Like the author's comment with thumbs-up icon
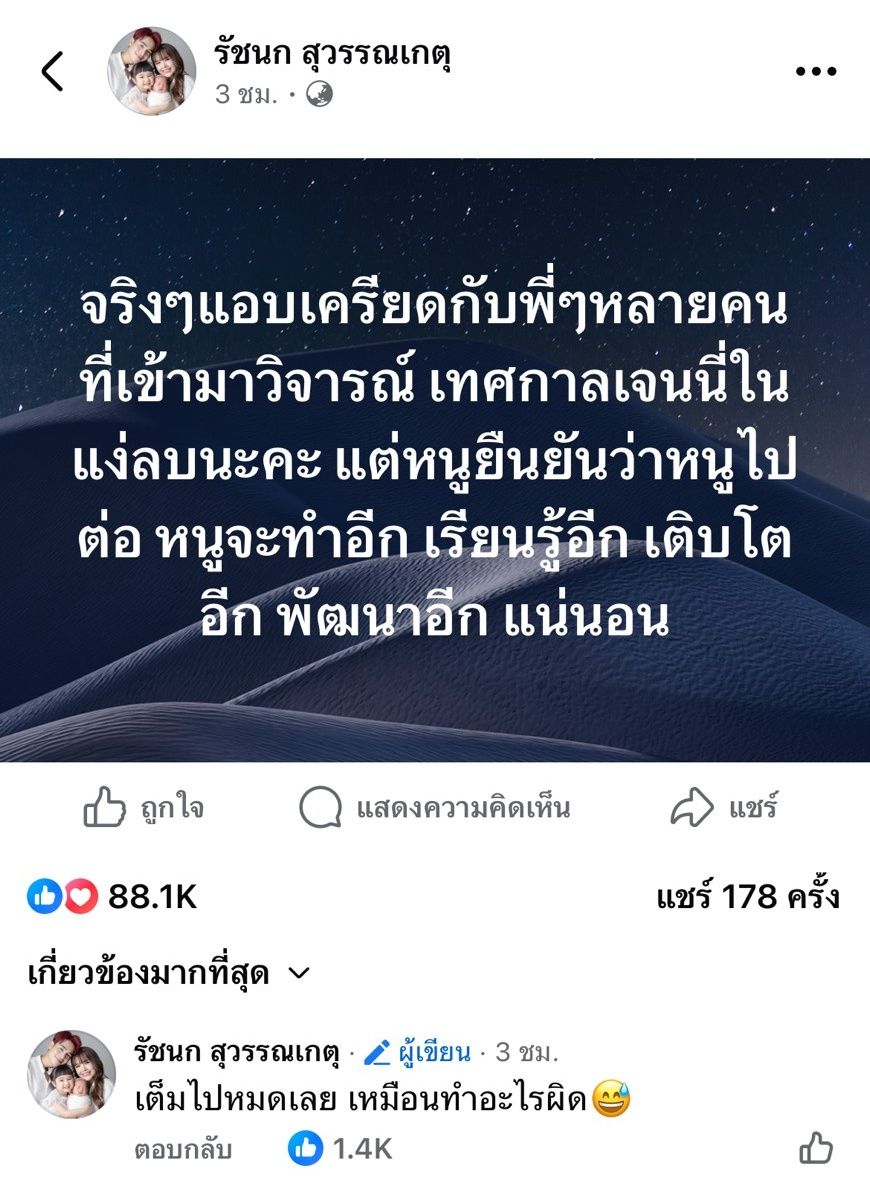The height and width of the screenshot is (1198, 870). 816,1148
